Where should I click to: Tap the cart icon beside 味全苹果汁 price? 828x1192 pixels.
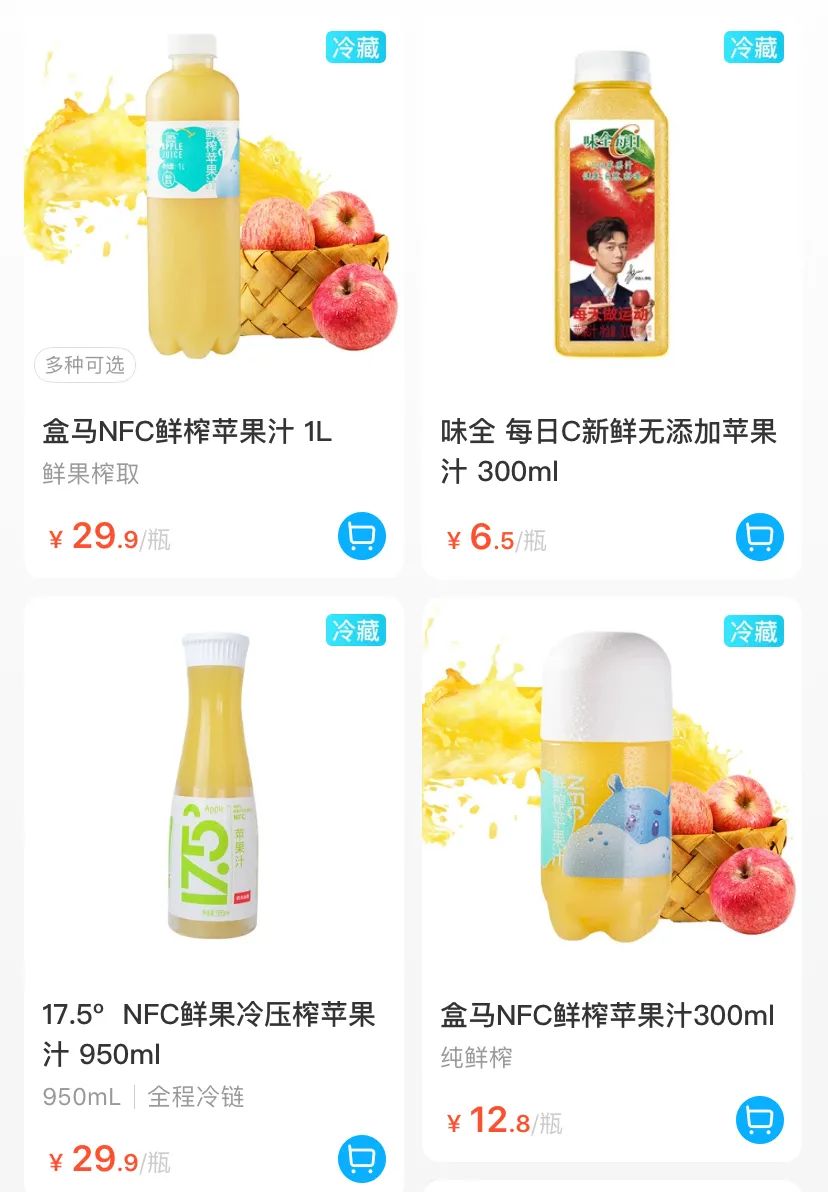point(760,536)
